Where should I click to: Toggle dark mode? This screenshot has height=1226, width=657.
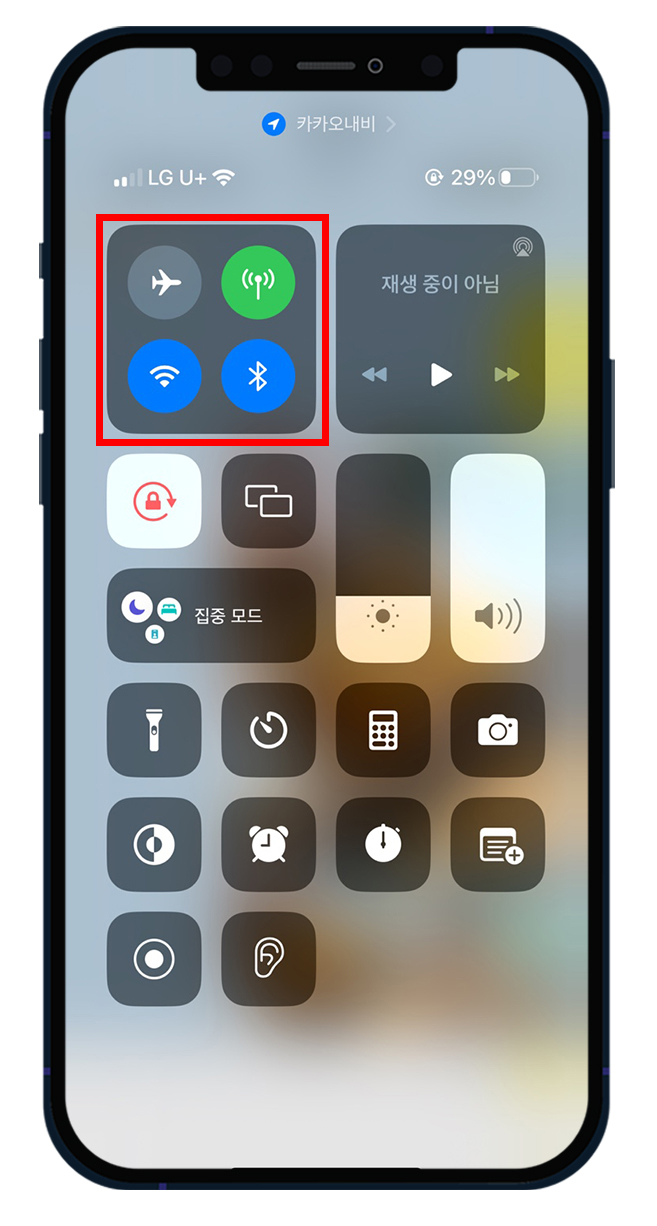[x=154, y=845]
